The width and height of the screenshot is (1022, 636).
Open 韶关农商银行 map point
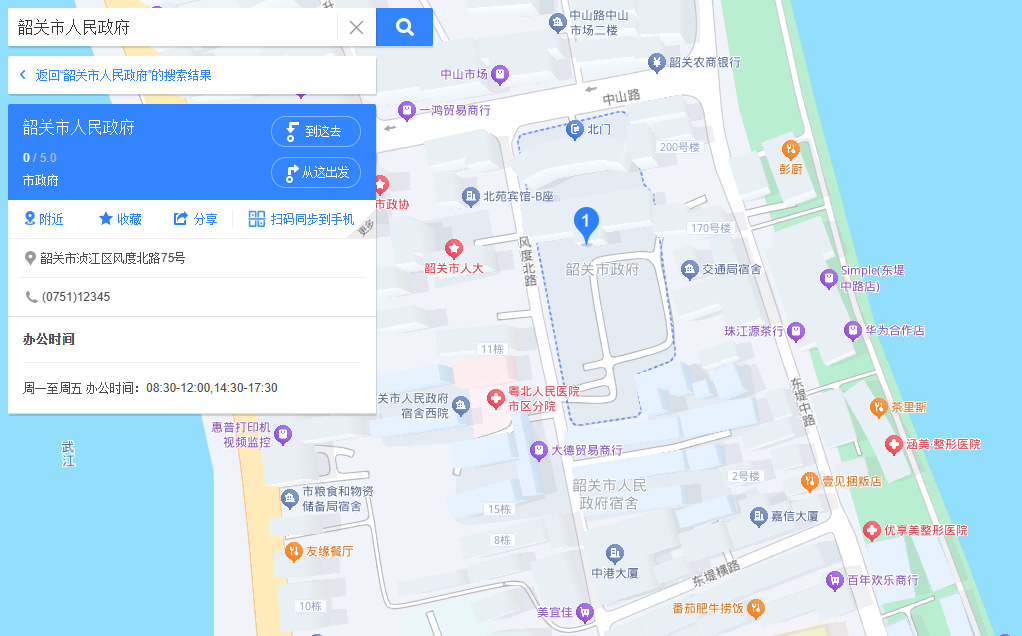click(x=657, y=62)
